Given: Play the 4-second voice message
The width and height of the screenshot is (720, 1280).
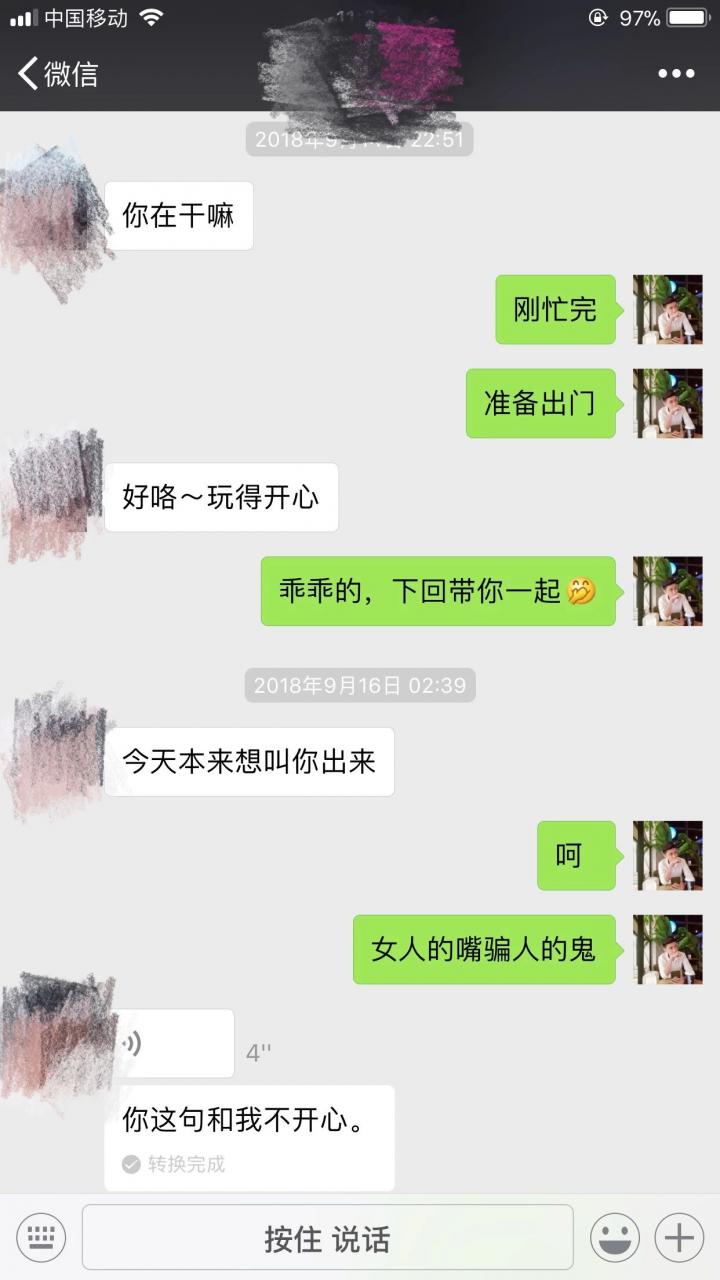Looking at the screenshot, I should [x=170, y=1044].
